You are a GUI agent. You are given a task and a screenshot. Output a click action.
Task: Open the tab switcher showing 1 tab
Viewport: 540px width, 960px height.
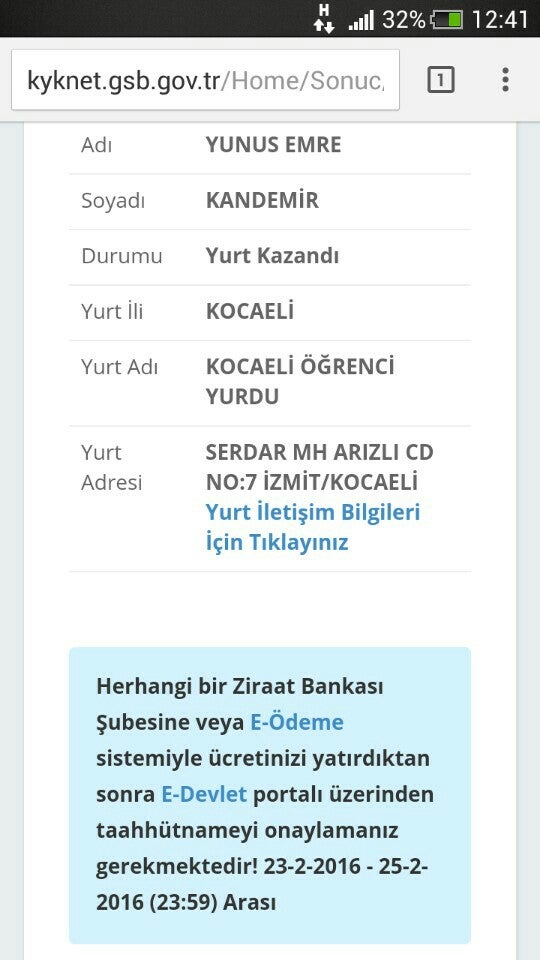[441, 80]
